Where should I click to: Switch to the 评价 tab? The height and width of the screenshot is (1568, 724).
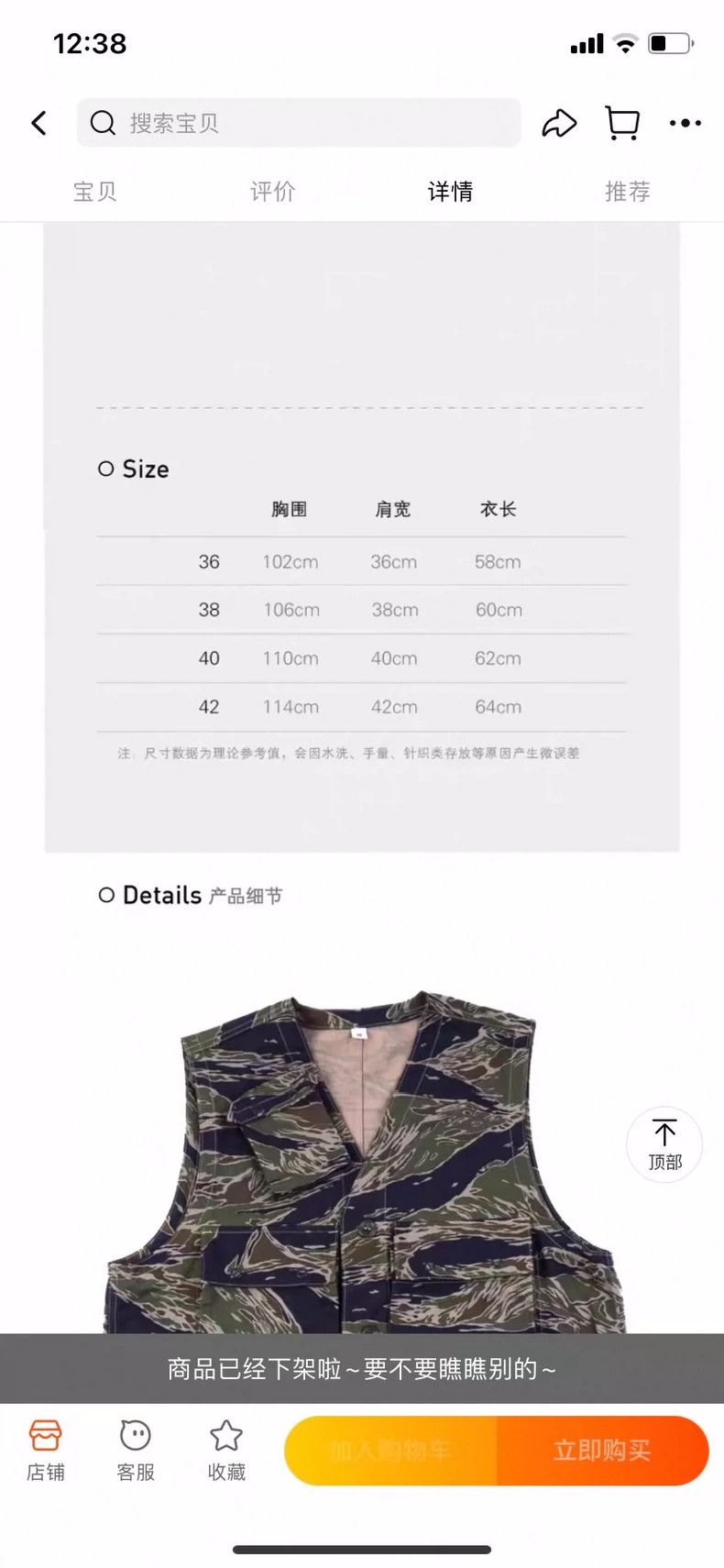(273, 192)
